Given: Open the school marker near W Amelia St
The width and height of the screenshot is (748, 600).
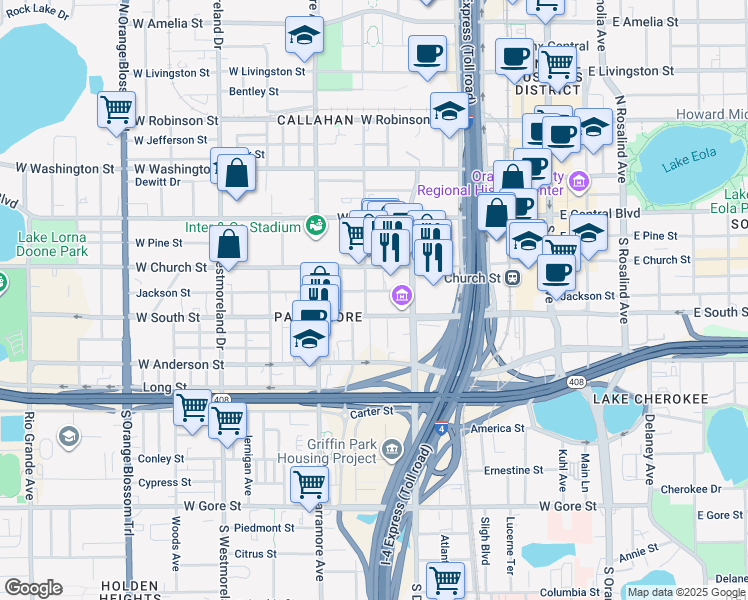Looking at the screenshot, I should click(304, 37).
